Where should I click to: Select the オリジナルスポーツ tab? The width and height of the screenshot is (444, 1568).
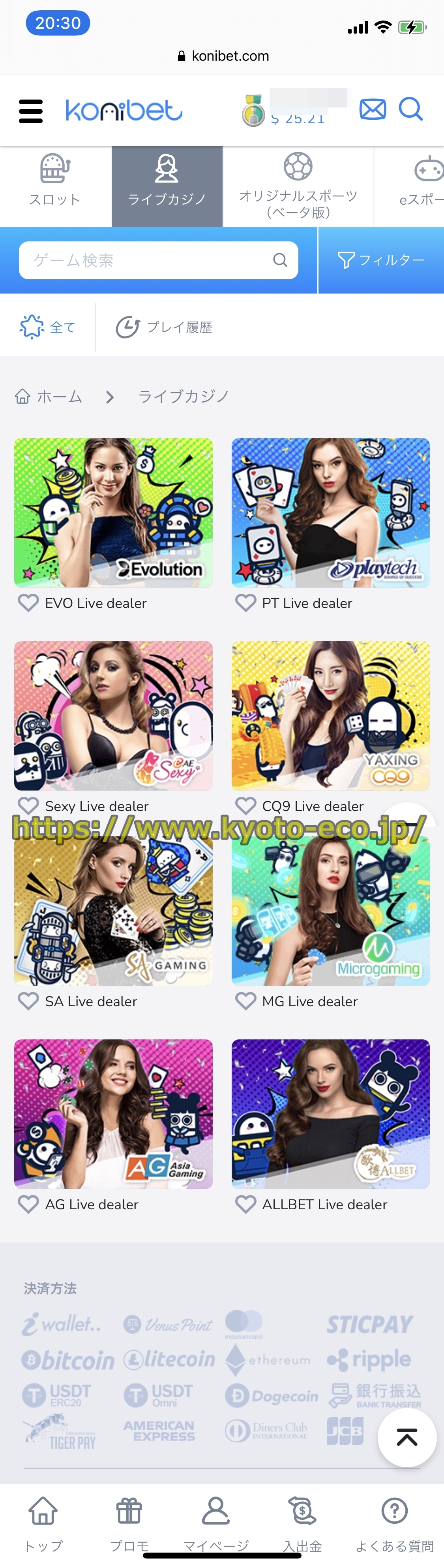pyautogui.click(x=298, y=186)
